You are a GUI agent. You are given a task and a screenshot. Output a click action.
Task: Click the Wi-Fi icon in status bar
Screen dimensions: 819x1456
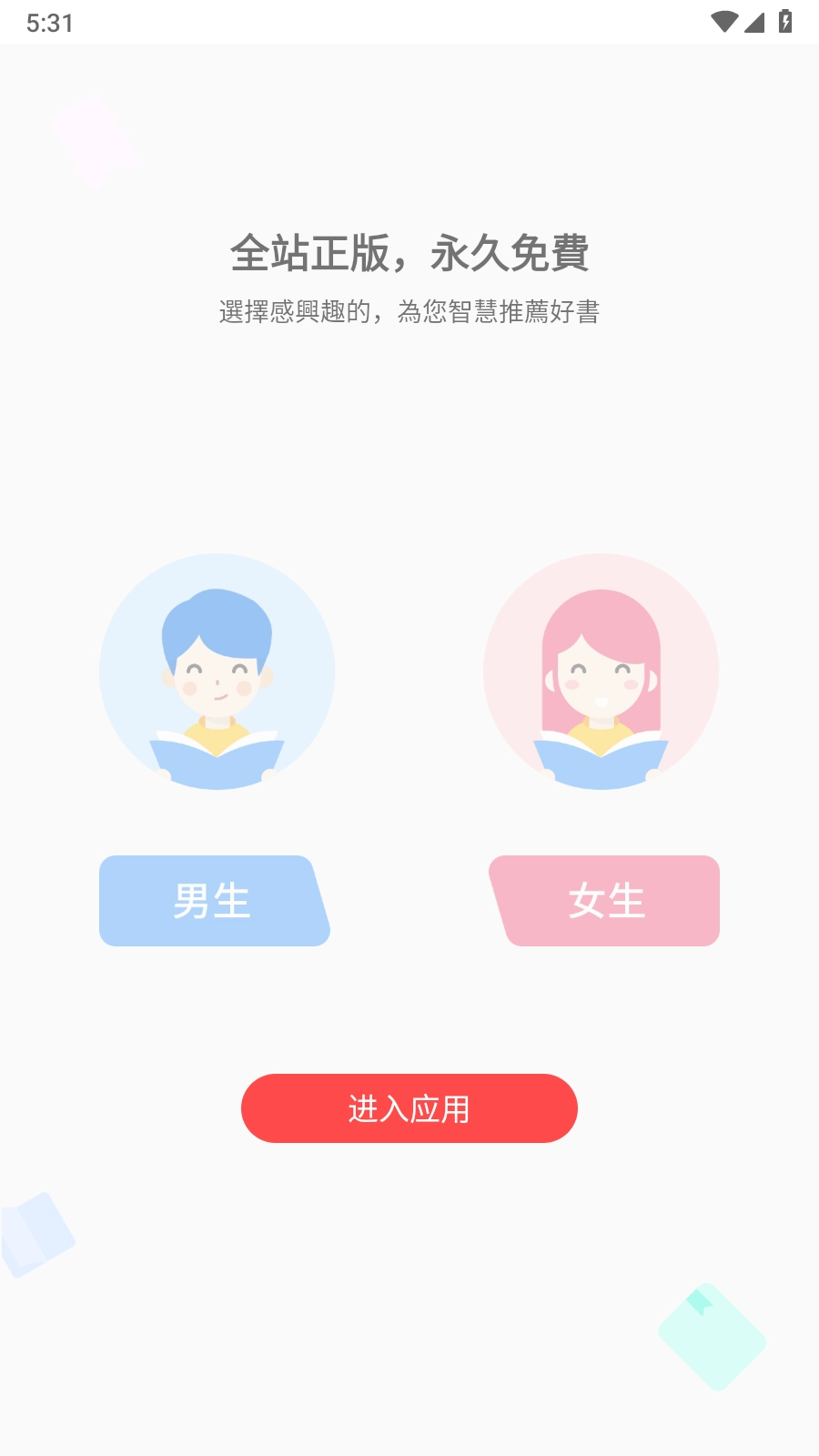725,20
